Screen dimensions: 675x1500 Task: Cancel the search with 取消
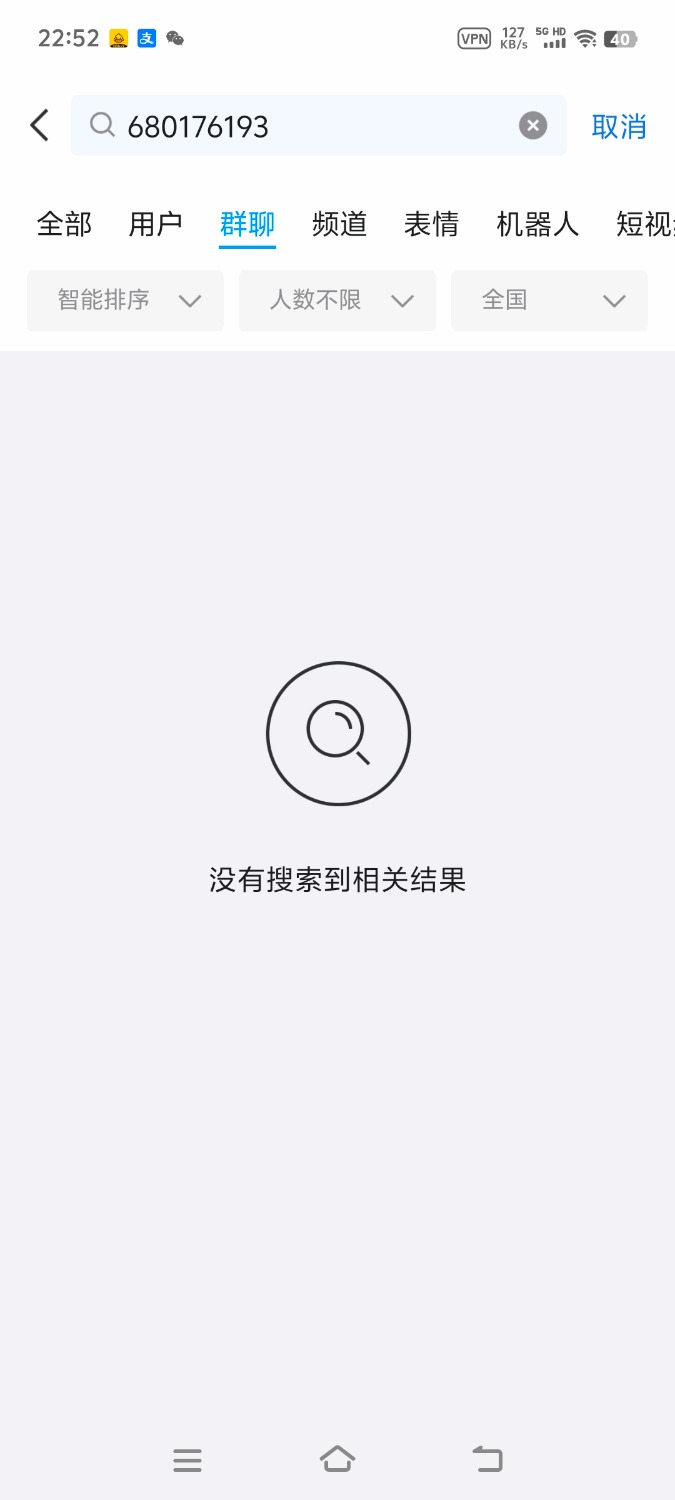pos(619,126)
